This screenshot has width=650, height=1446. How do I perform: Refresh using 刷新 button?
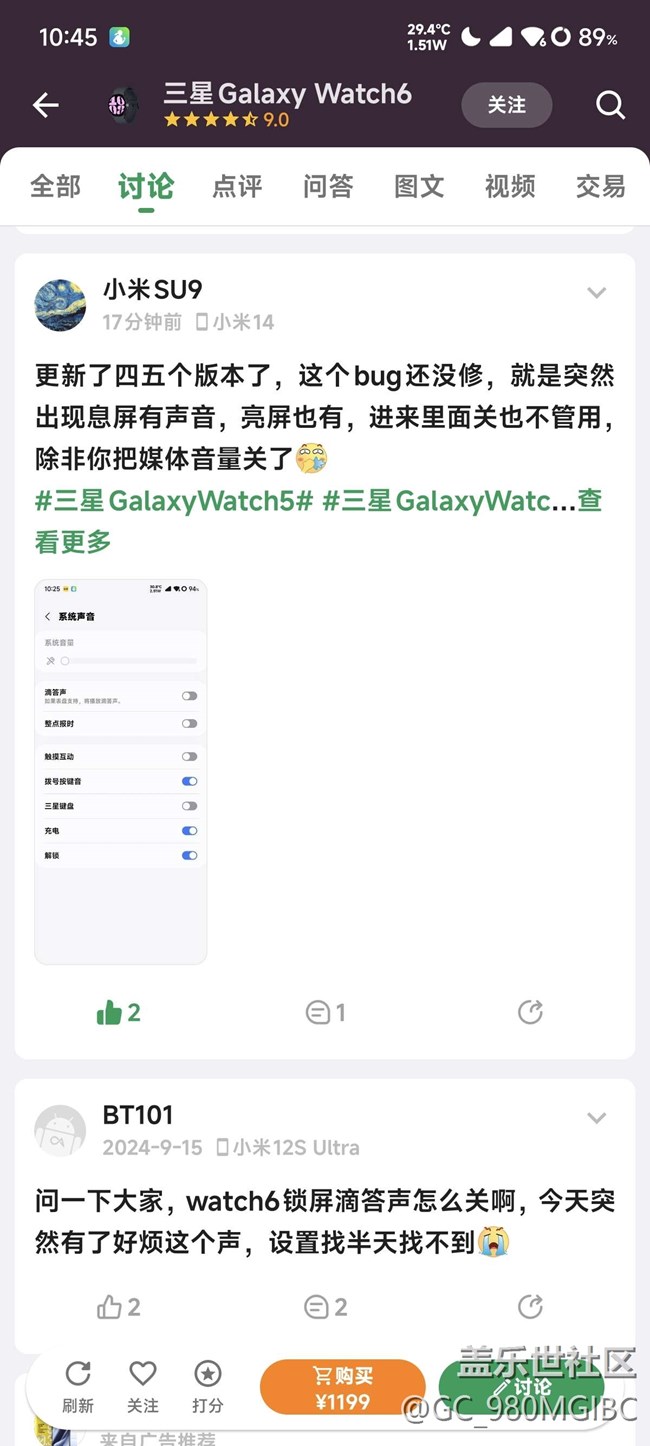tap(78, 1386)
